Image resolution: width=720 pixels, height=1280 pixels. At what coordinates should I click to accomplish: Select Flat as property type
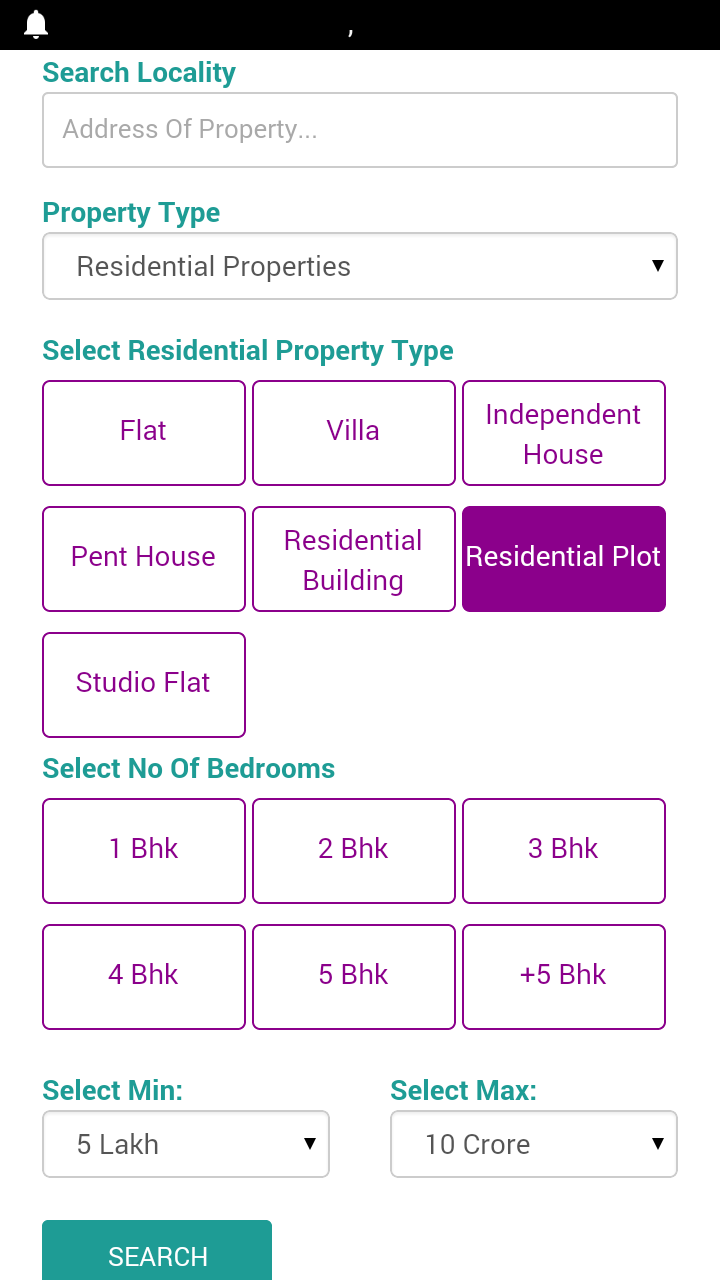(x=143, y=432)
